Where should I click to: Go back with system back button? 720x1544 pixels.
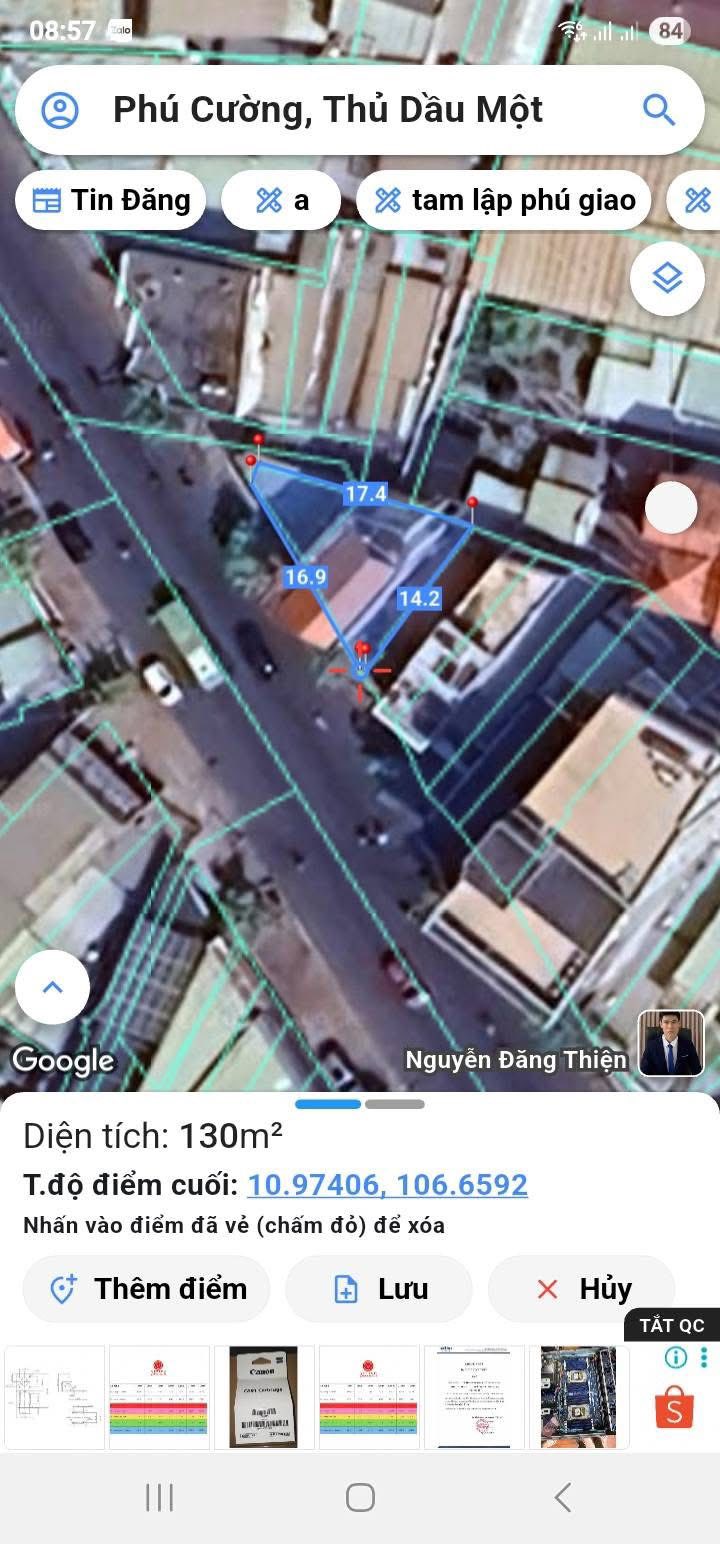[563, 1497]
